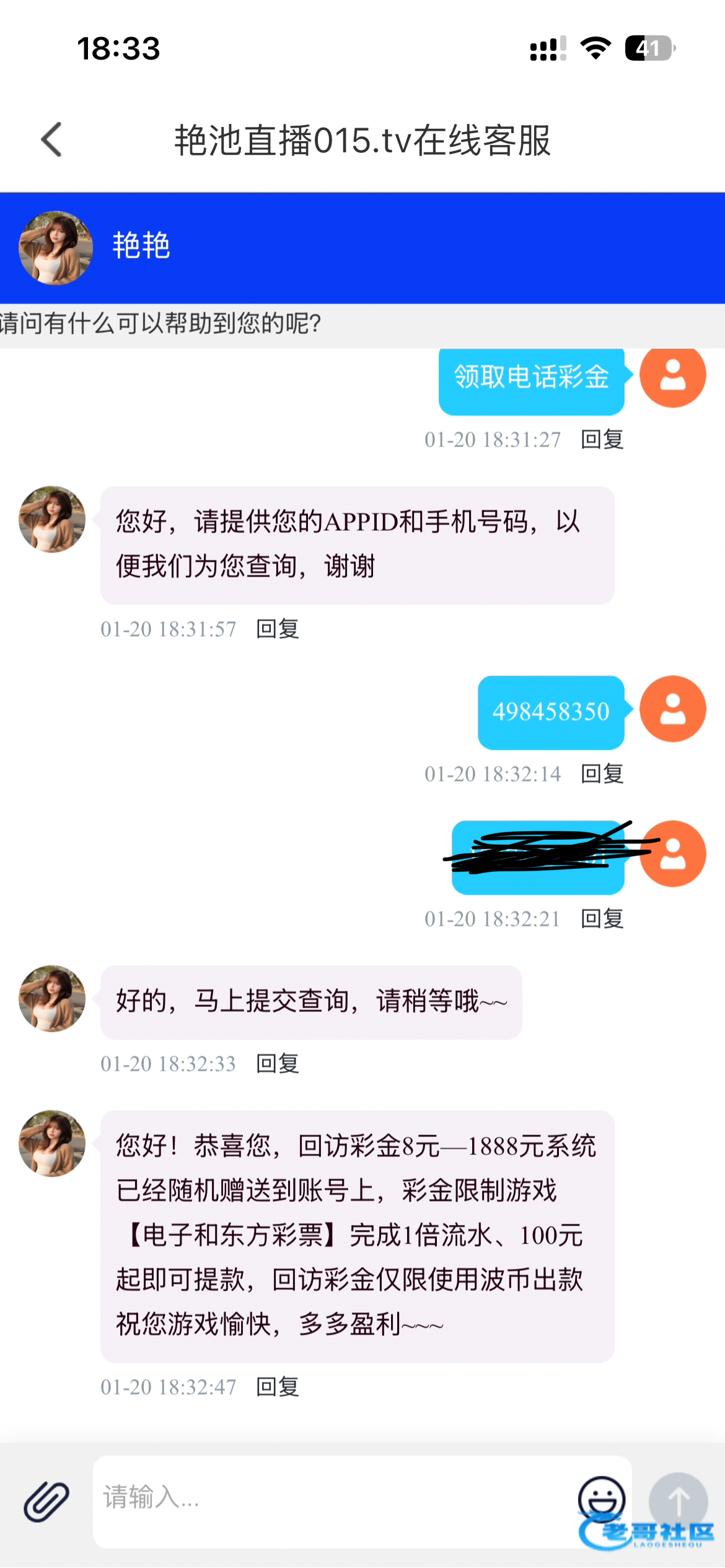The height and width of the screenshot is (1568, 725).
Task: Reply to the 18:32:14 message
Action: click(602, 774)
